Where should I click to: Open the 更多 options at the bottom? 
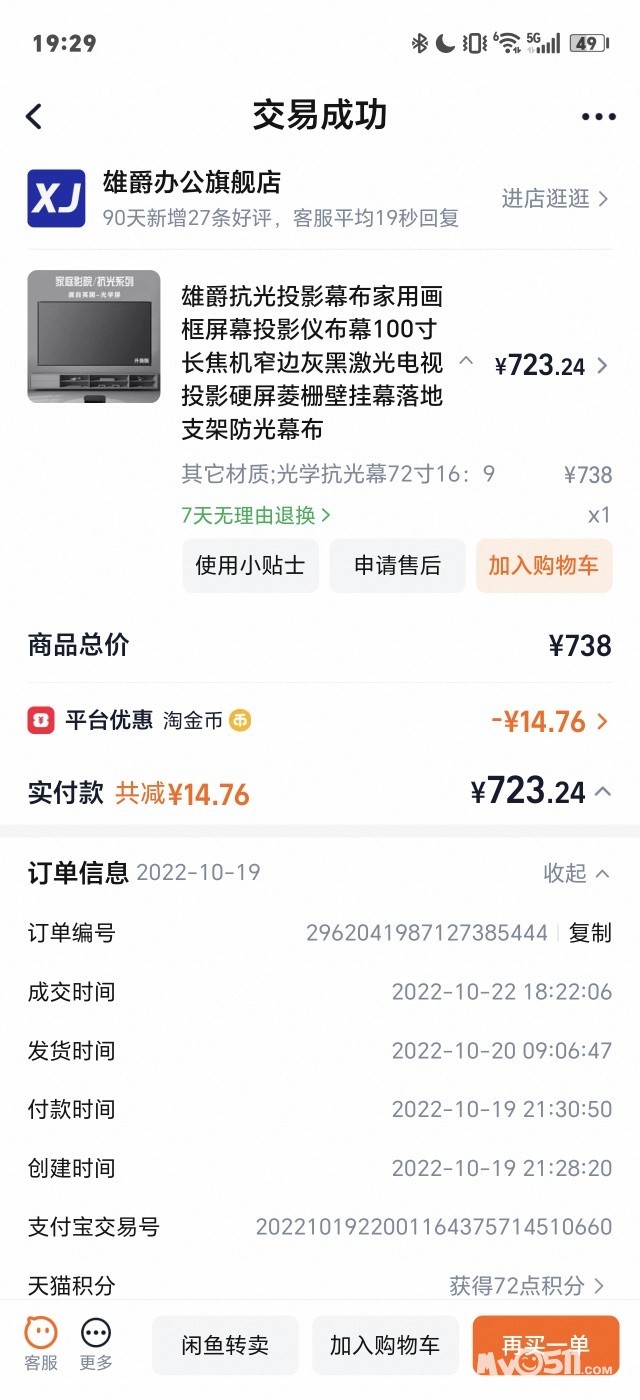click(x=96, y=1343)
